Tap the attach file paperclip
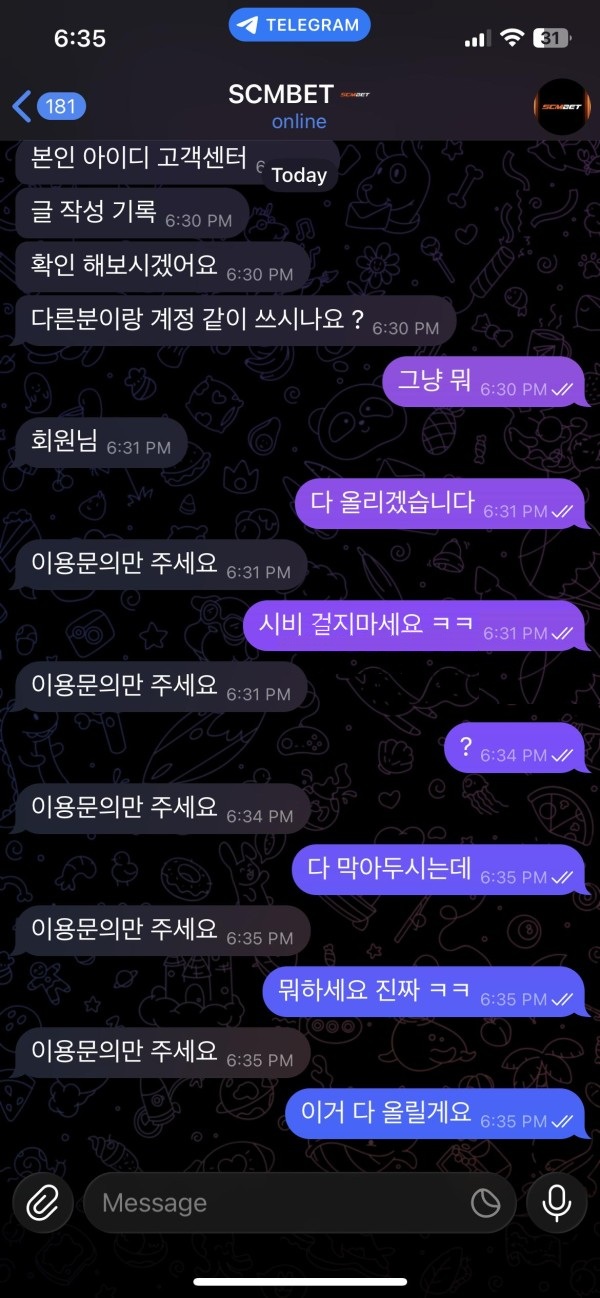 pos(41,1202)
